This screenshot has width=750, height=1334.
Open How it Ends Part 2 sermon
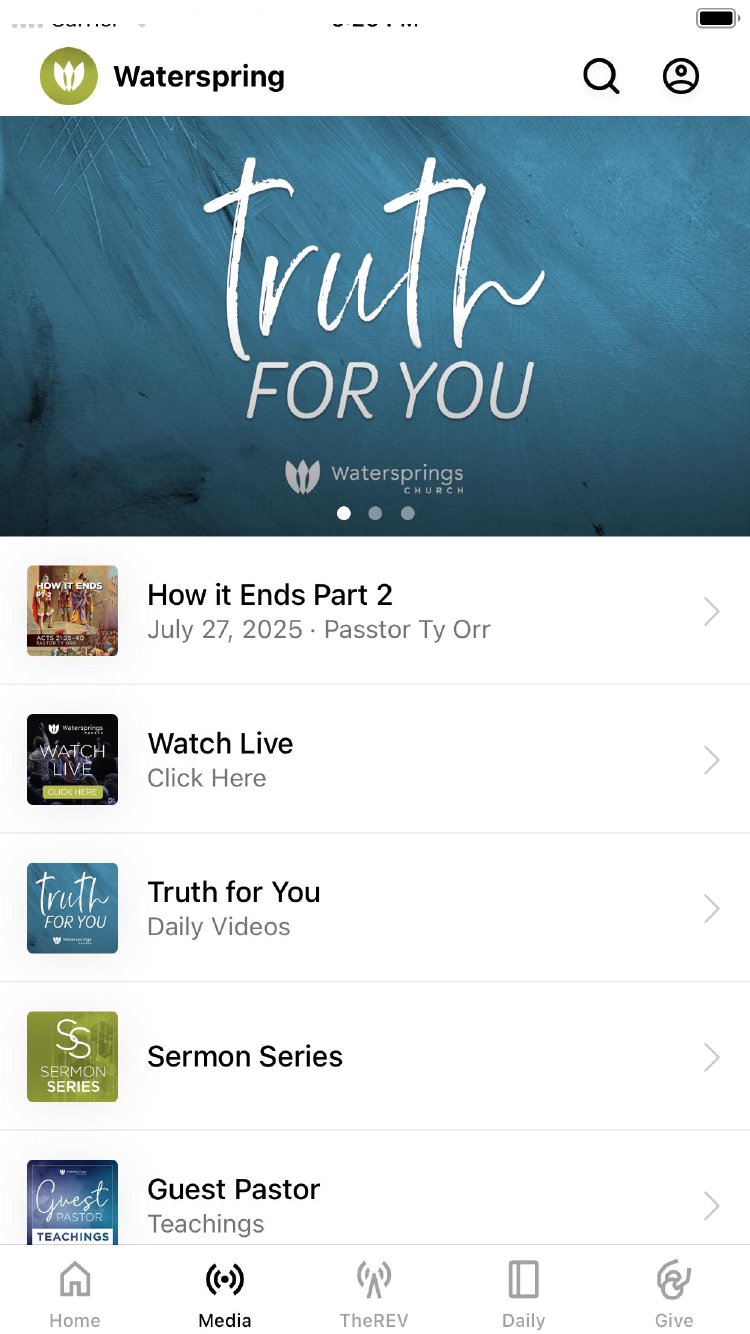coord(375,611)
